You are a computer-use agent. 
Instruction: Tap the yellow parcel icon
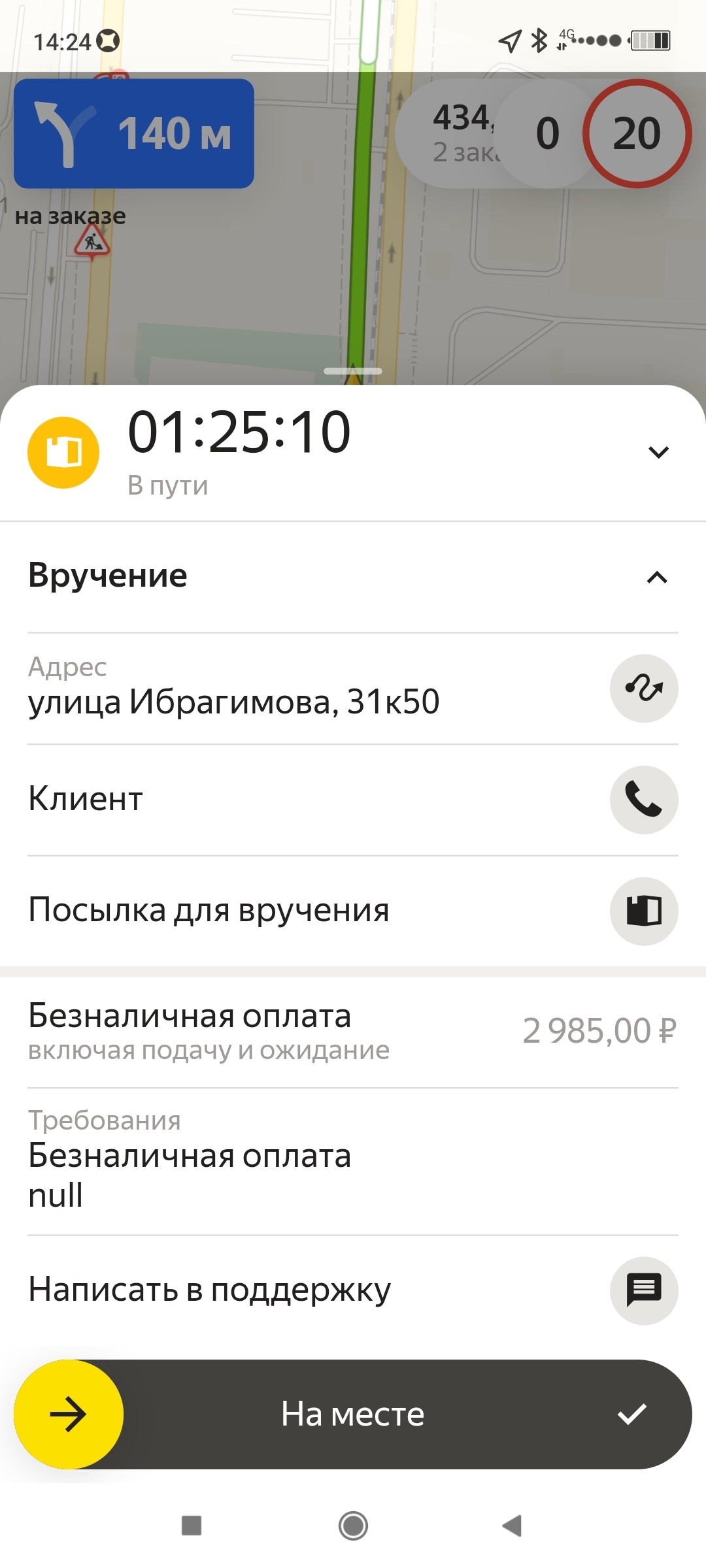63,452
